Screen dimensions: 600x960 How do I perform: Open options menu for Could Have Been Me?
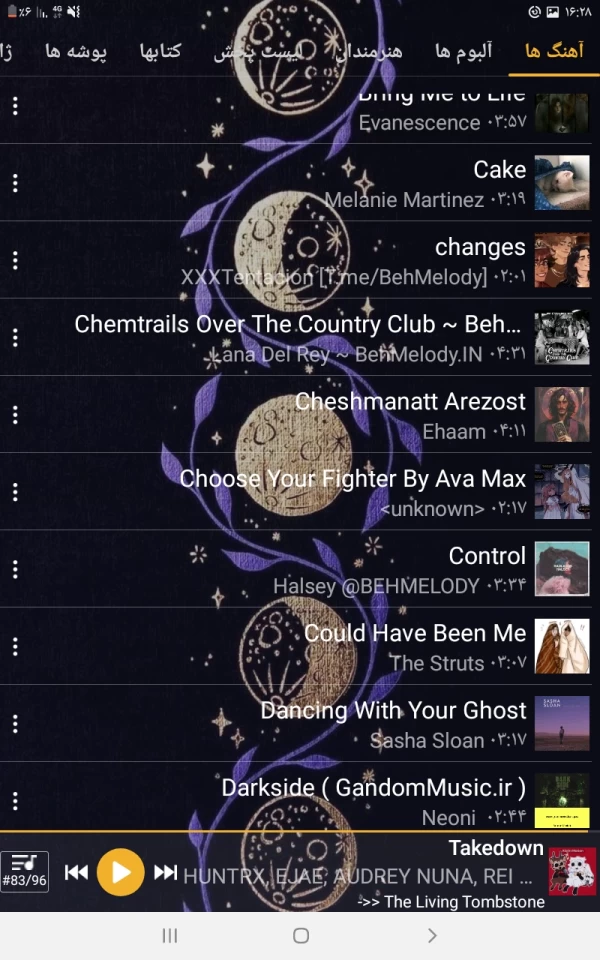click(15, 646)
